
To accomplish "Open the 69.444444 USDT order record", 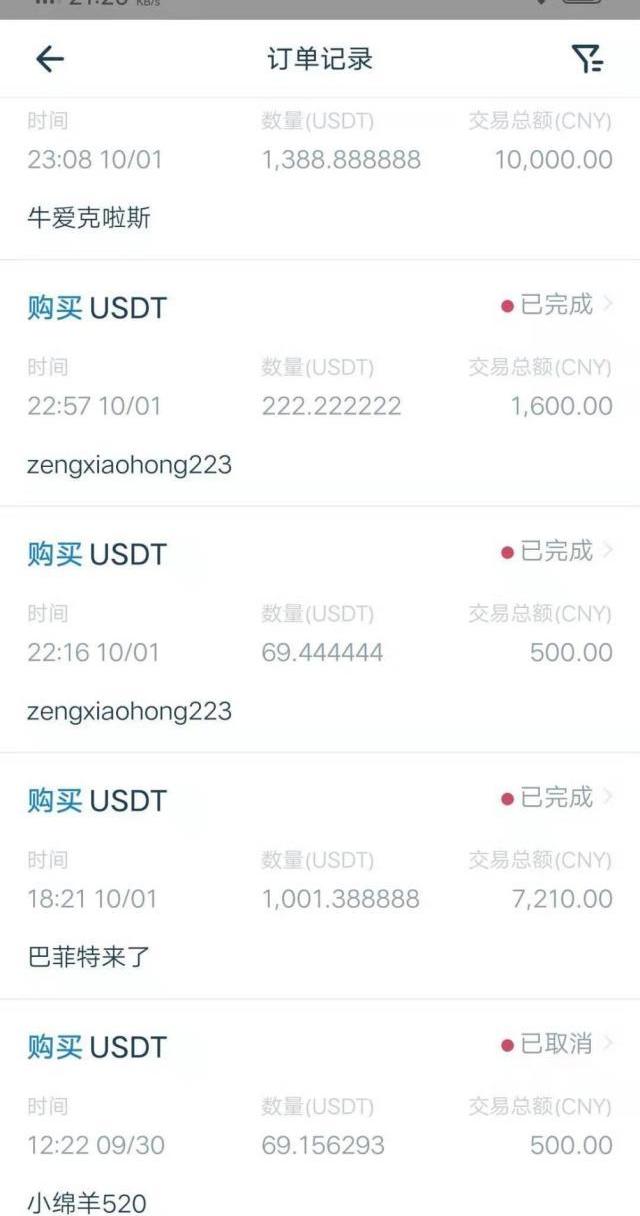I will pyautogui.click(x=320, y=629).
